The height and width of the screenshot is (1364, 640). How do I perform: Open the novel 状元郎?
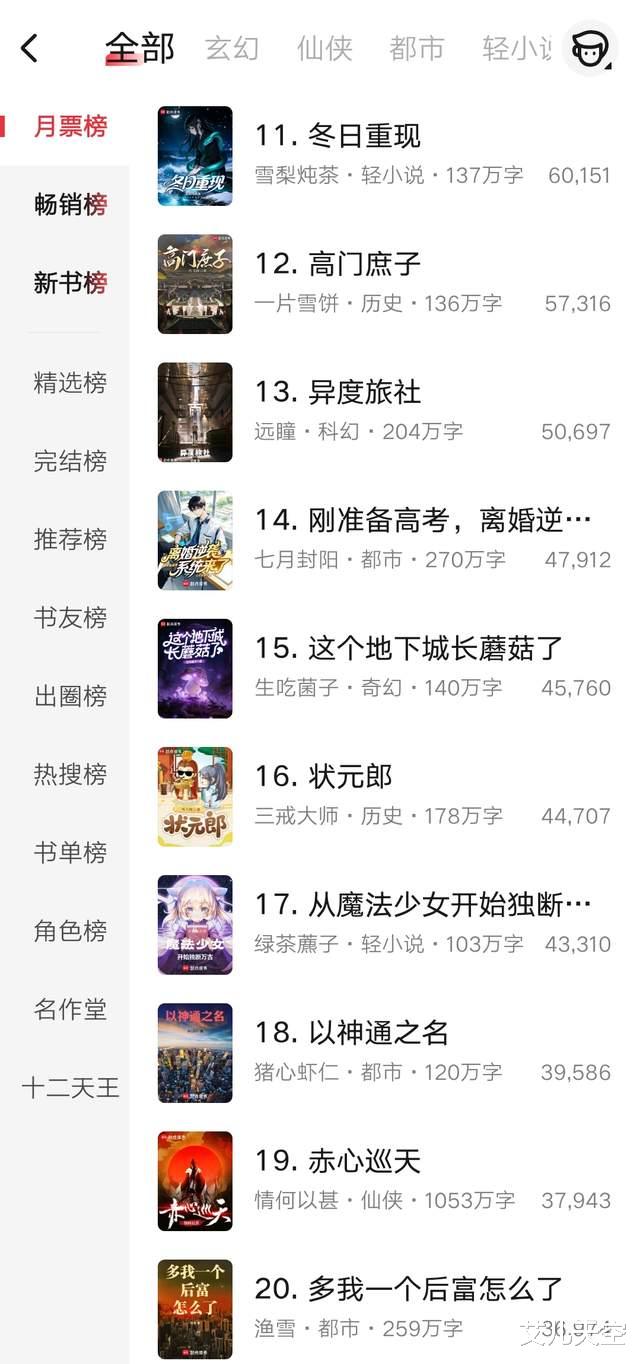pyautogui.click(x=323, y=776)
